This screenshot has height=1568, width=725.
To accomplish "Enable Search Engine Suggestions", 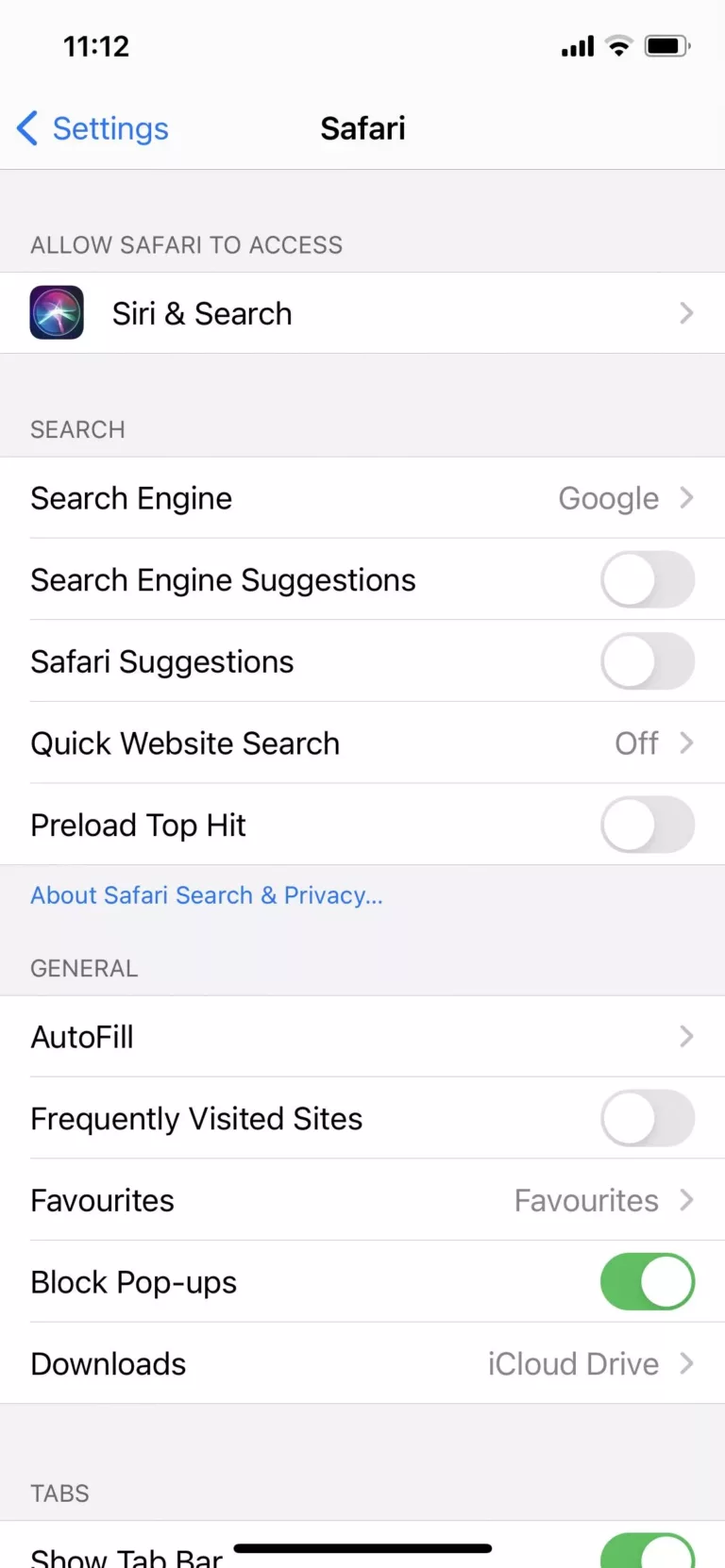I will point(647,580).
